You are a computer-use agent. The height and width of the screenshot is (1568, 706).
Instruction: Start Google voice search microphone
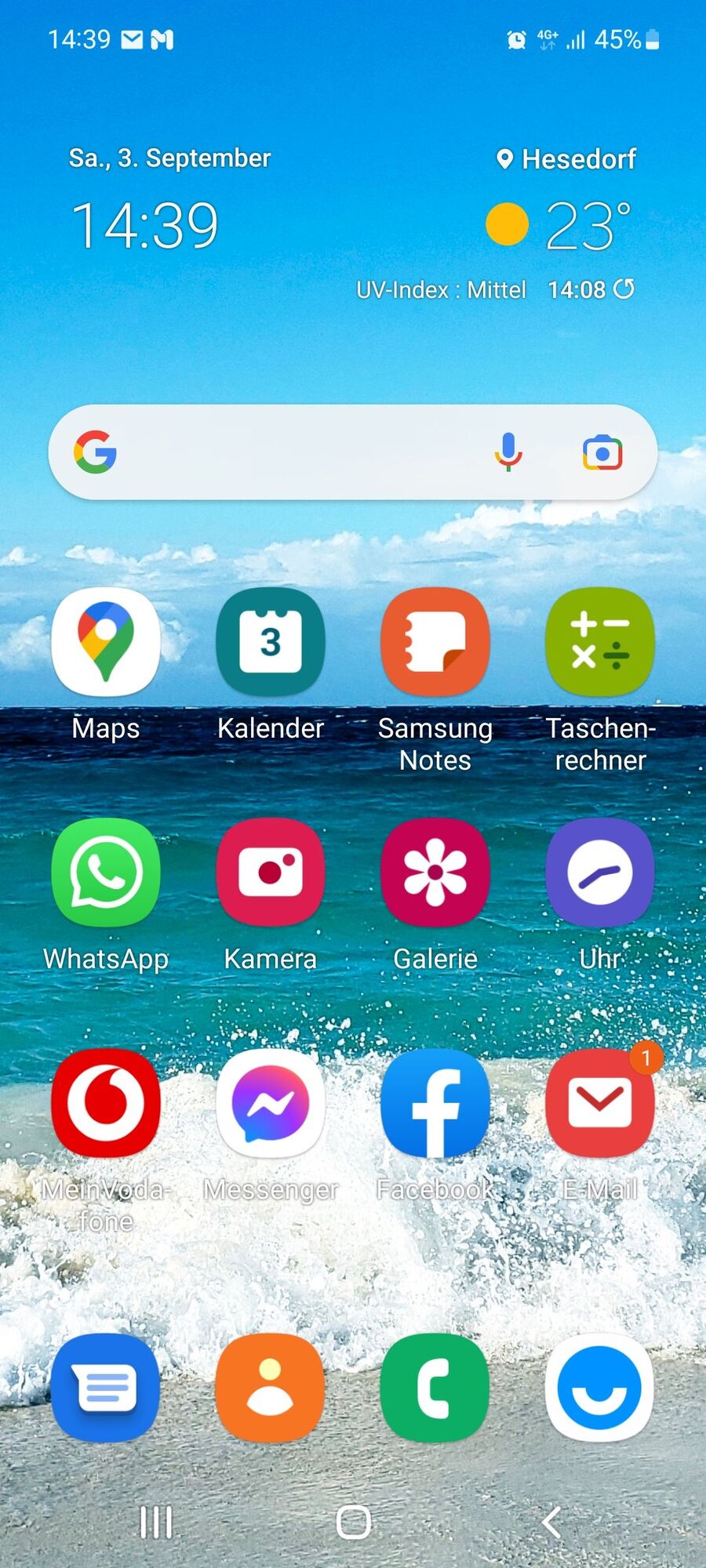point(508,452)
